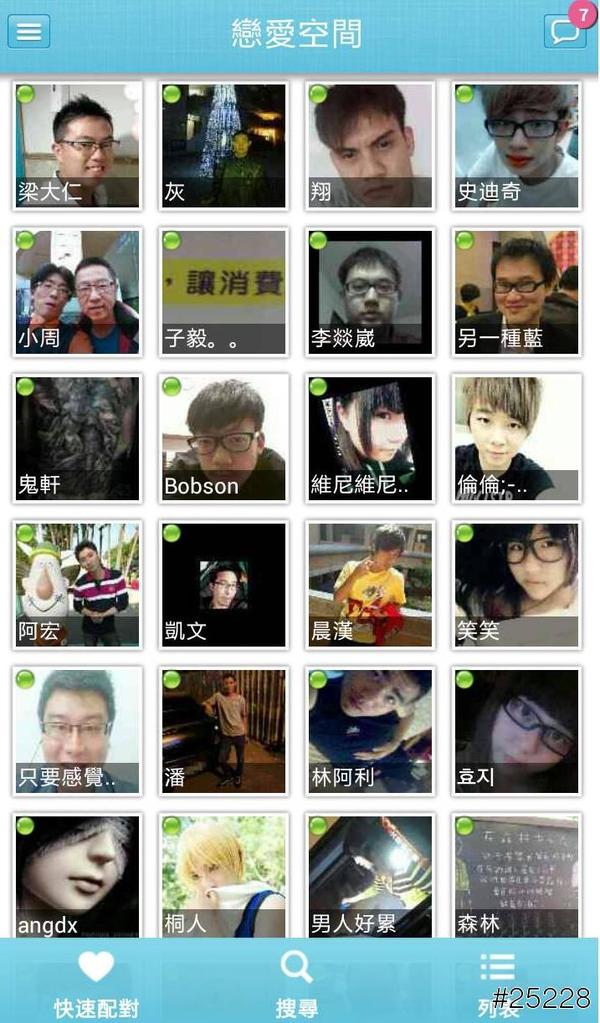Switch to the 搜尋 tab
Viewport: 600px width, 1023px height.
[296, 982]
